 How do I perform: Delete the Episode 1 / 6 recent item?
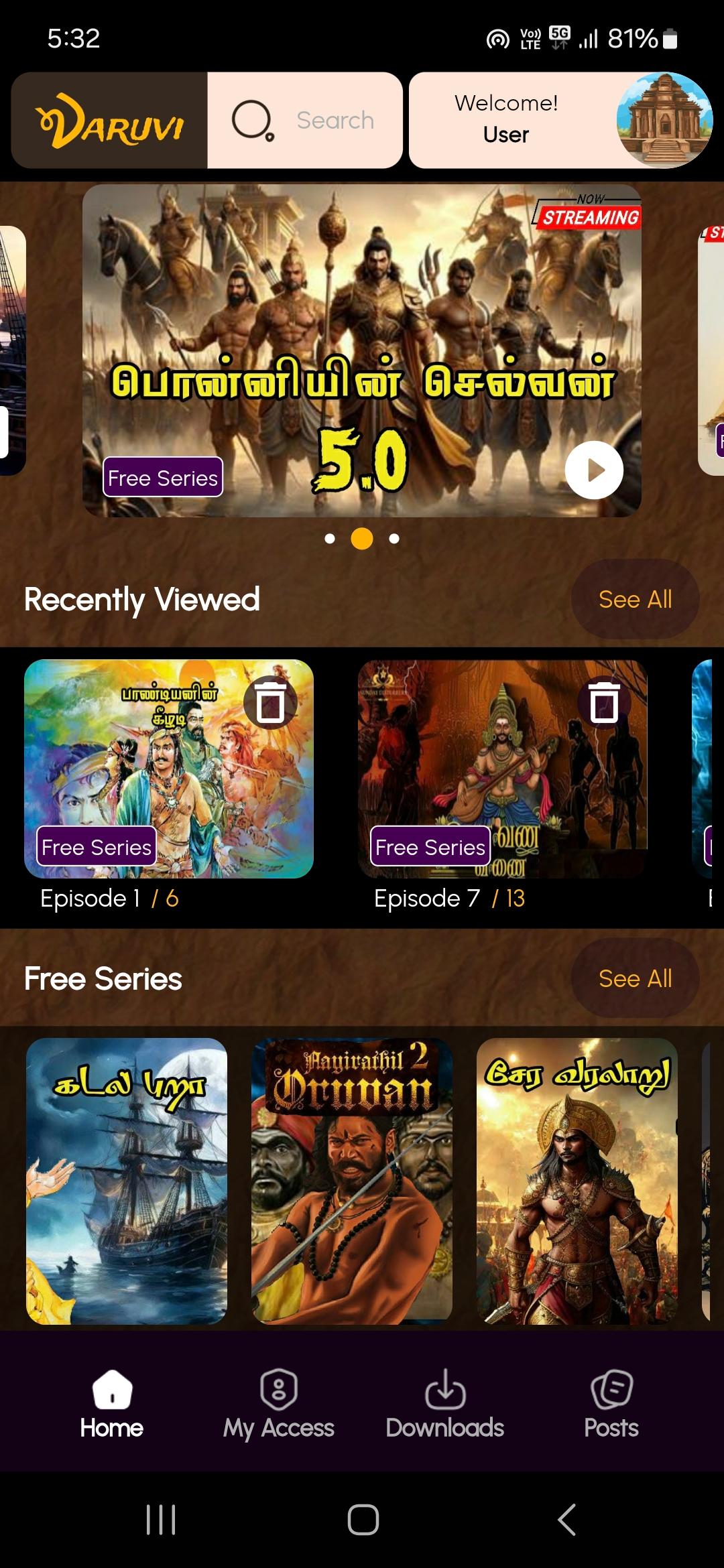pos(270,704)
